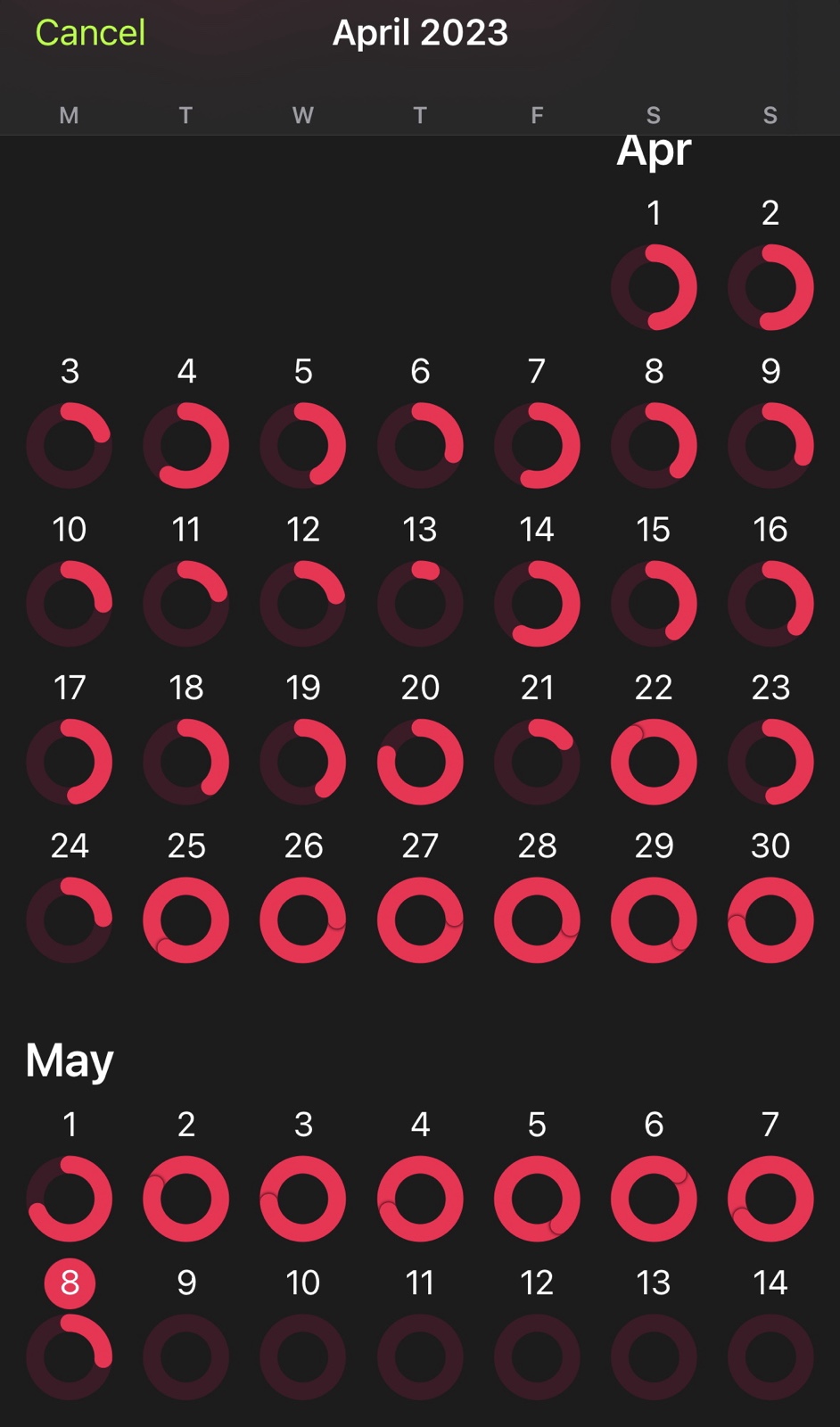840x1427 pixels.
Task: Select April 1 activity ring
Action: click(x=654, y=287)
